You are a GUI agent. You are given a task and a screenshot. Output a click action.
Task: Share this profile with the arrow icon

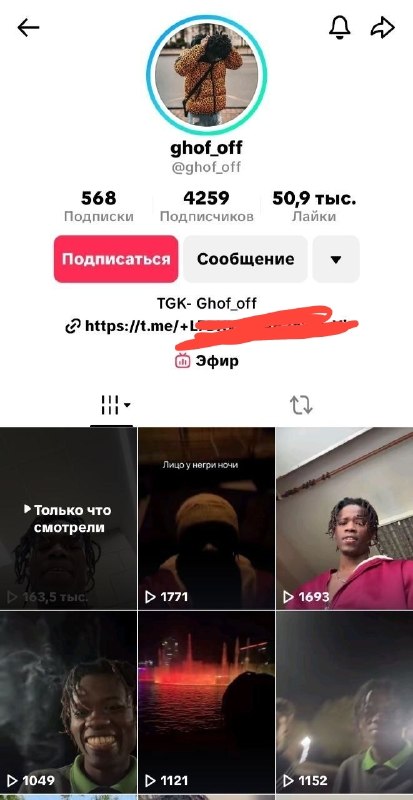coord(382,28)
